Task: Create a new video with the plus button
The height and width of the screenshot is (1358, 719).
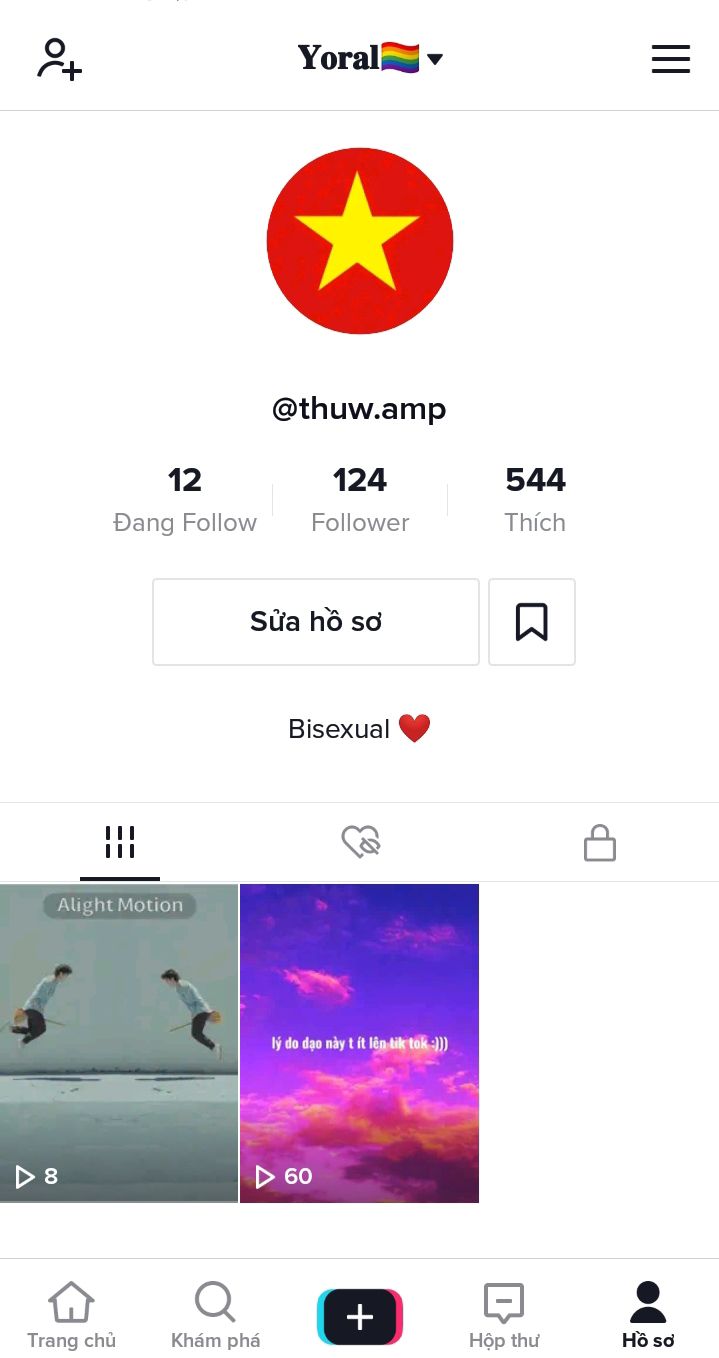Action: coord(360,1316)
